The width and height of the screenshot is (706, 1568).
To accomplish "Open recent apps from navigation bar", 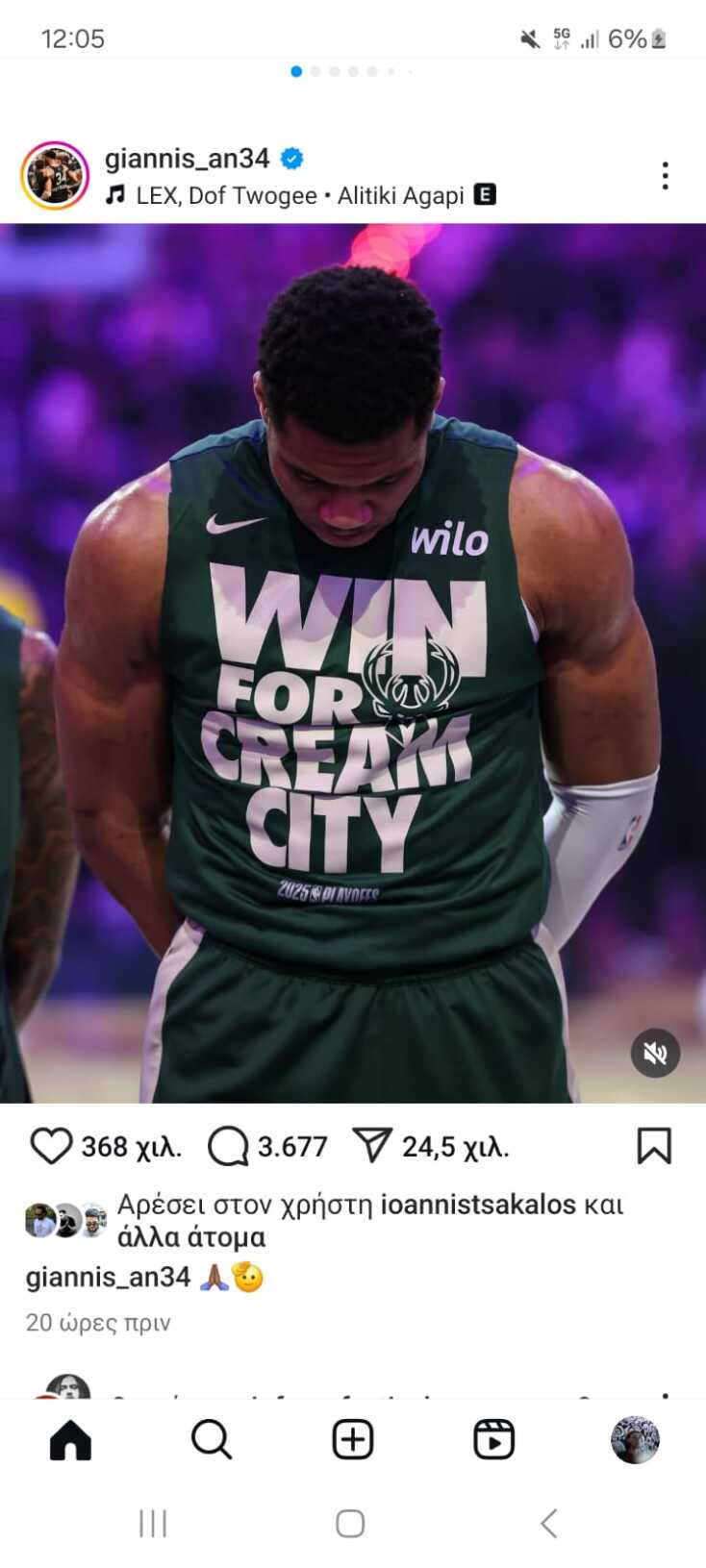I will (153, 1523).
